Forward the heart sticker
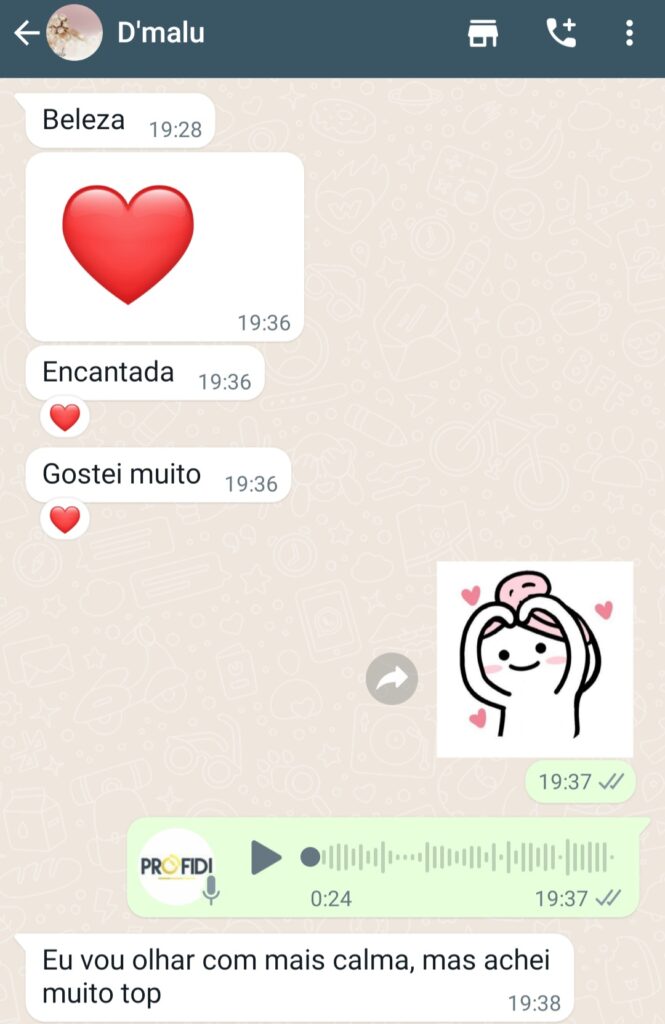Image resolution: width=665 pixels, height=1024 pixels. pos(391,680)
